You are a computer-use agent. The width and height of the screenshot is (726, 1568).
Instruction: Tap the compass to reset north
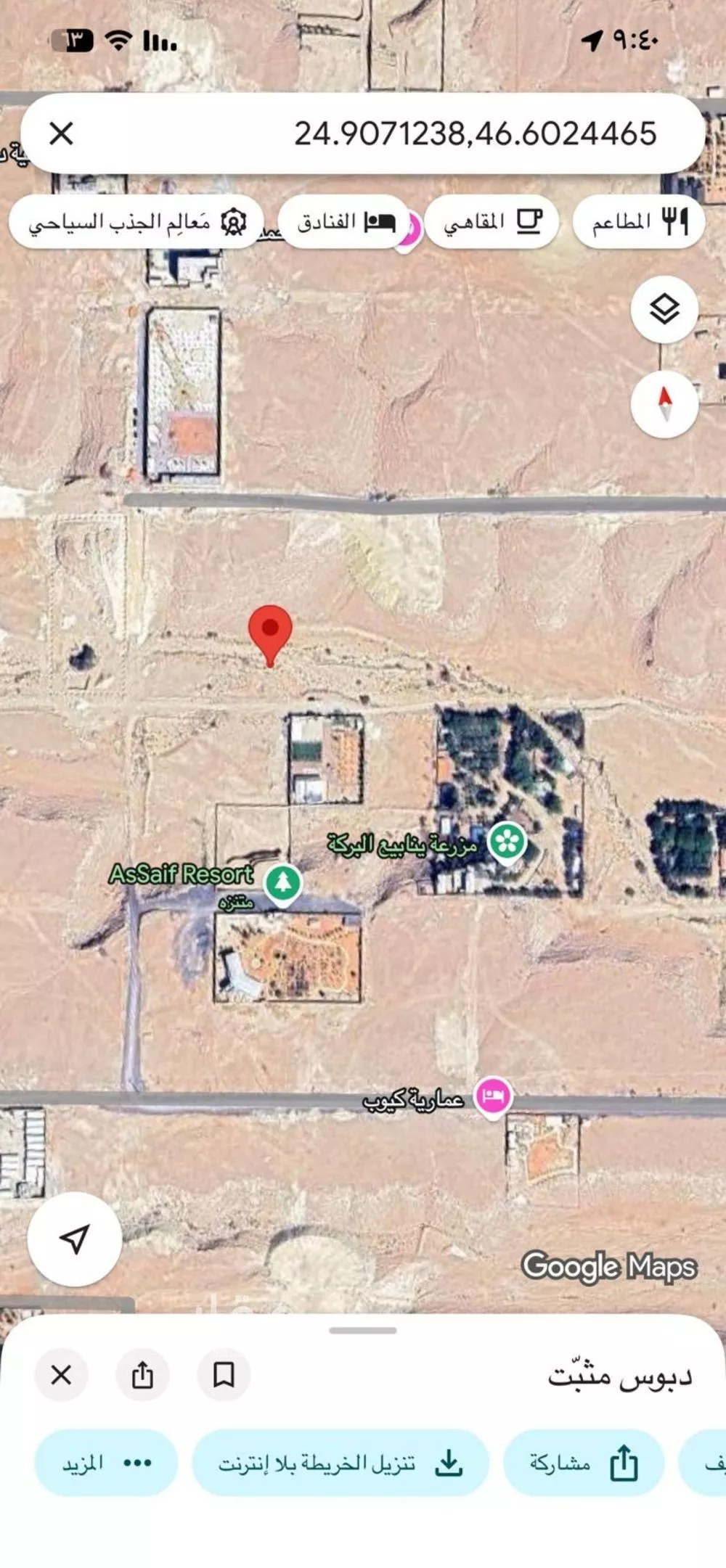[664, 404]
